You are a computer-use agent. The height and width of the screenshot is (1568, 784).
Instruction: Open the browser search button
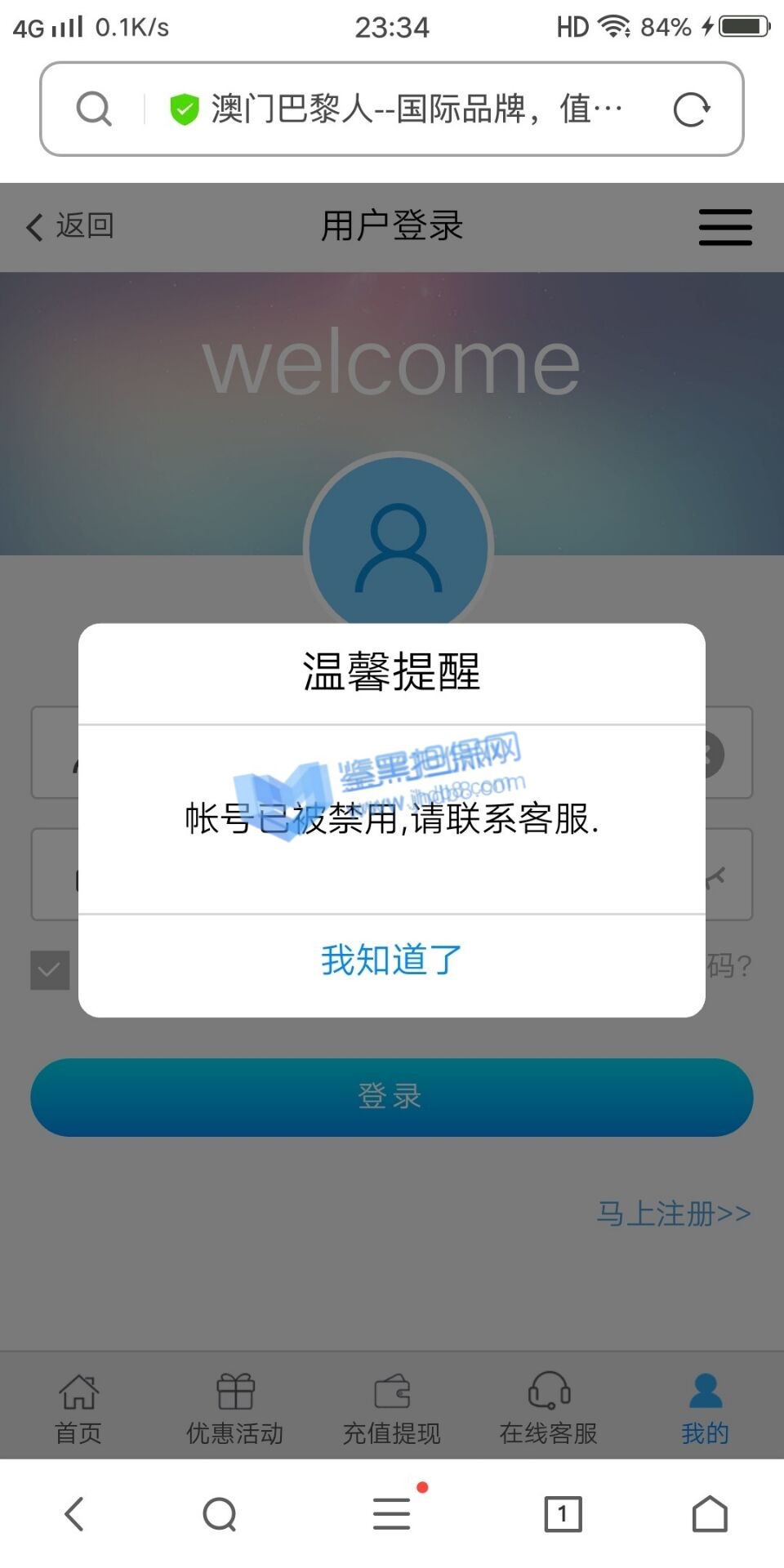coord(220,1514)
